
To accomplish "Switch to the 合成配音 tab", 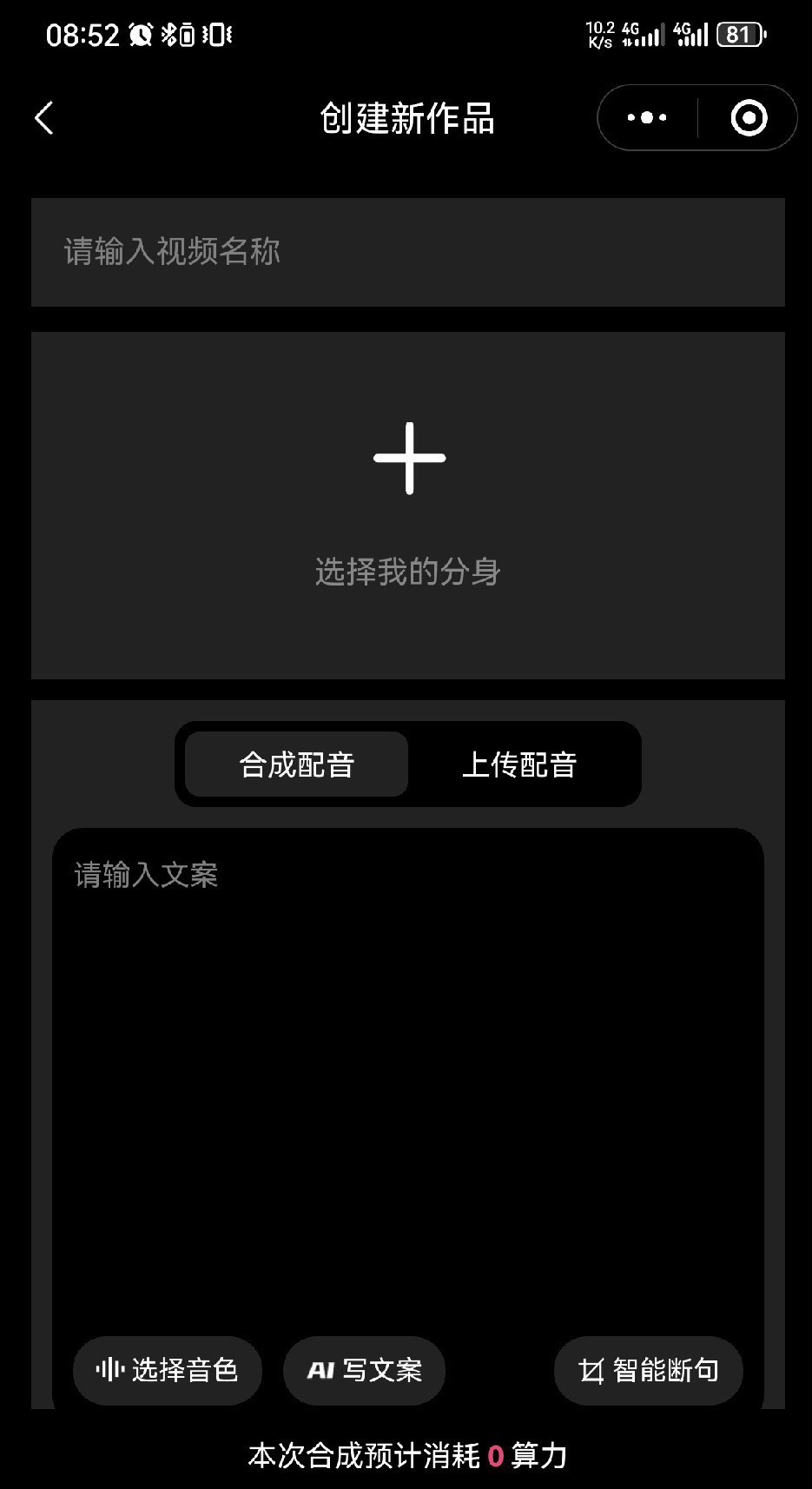I will click(x=297, y=764).
